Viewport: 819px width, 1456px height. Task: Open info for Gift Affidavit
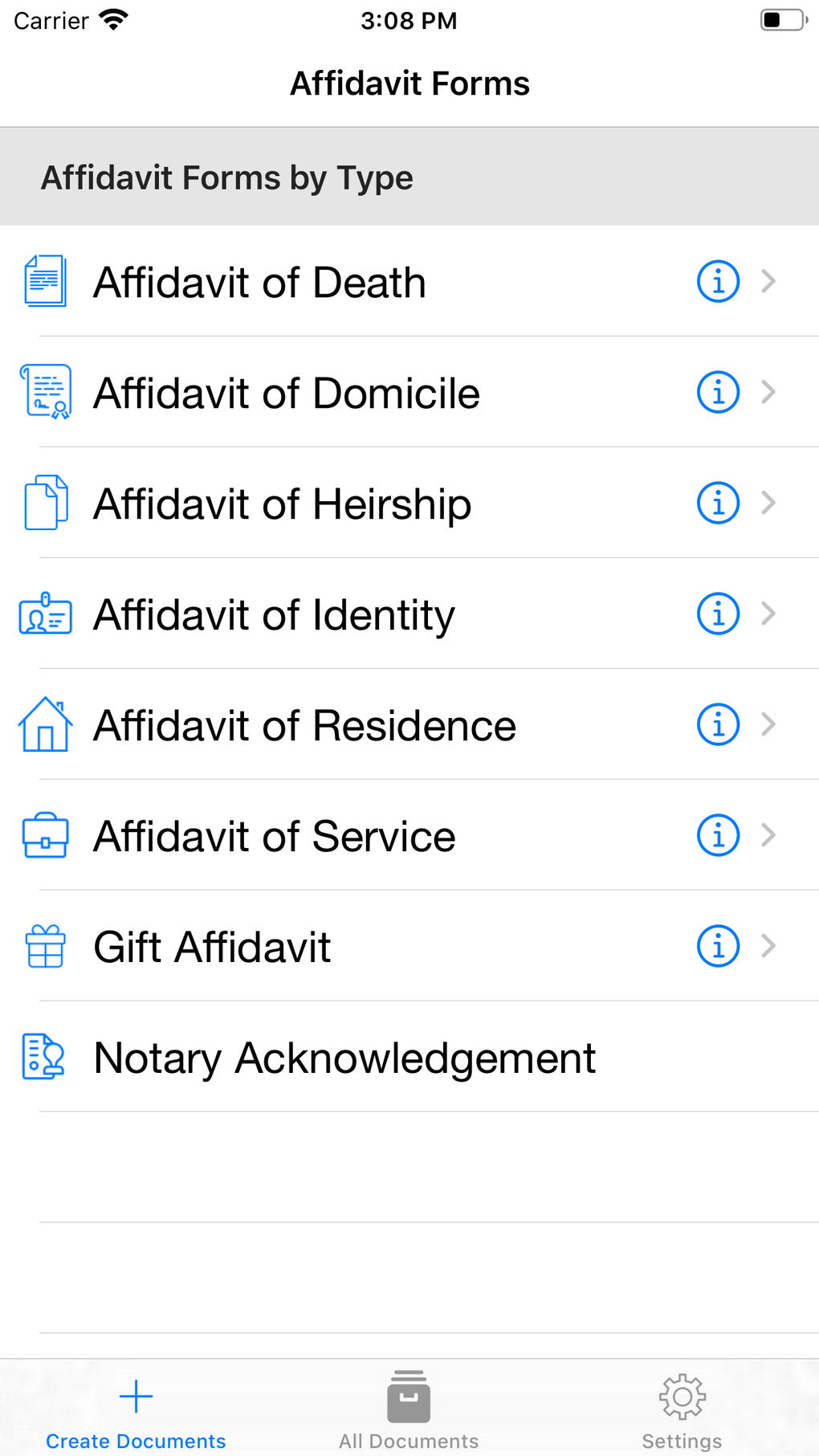717,946
